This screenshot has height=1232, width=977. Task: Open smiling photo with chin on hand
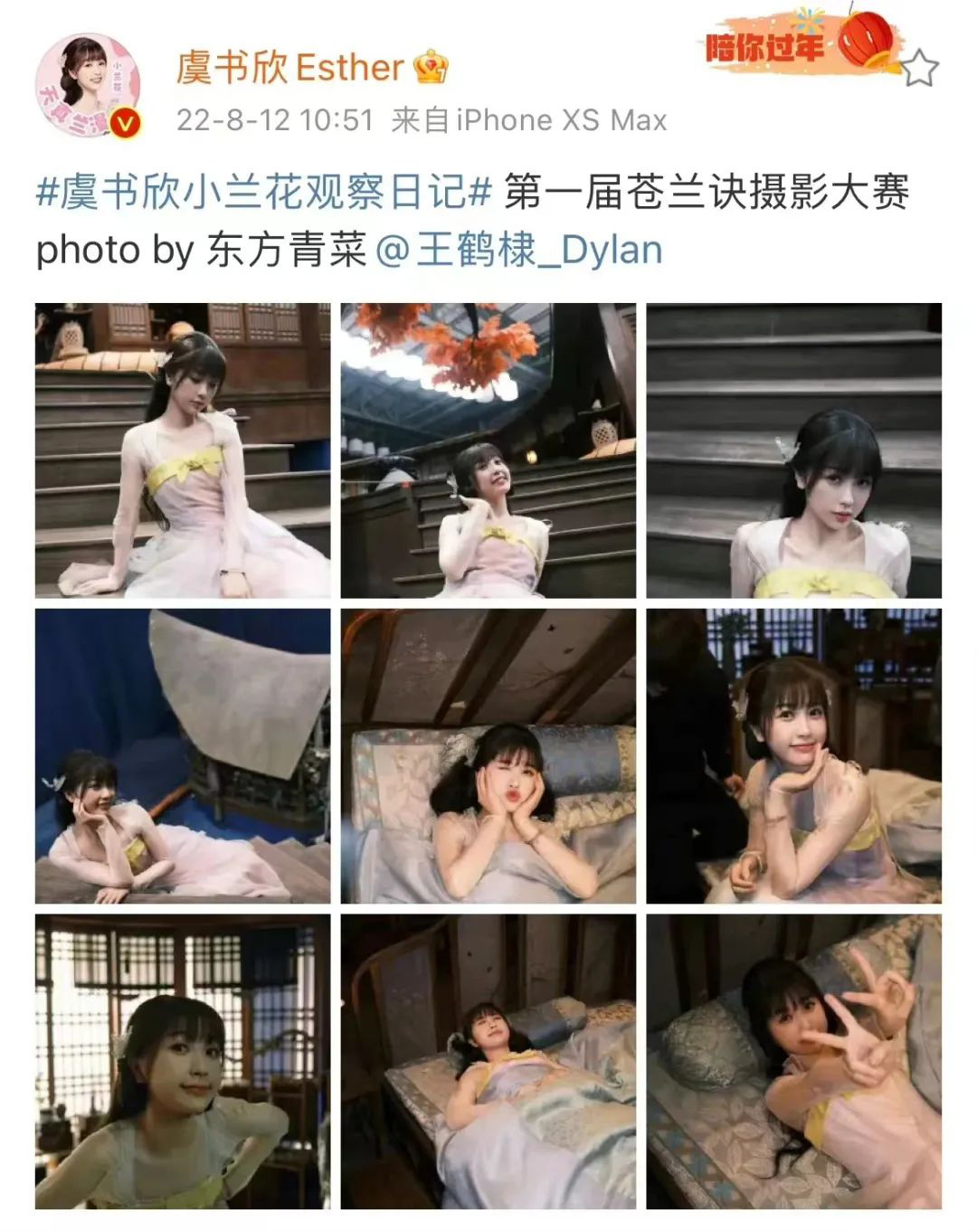pyautogui.click(x=793, y=756)
